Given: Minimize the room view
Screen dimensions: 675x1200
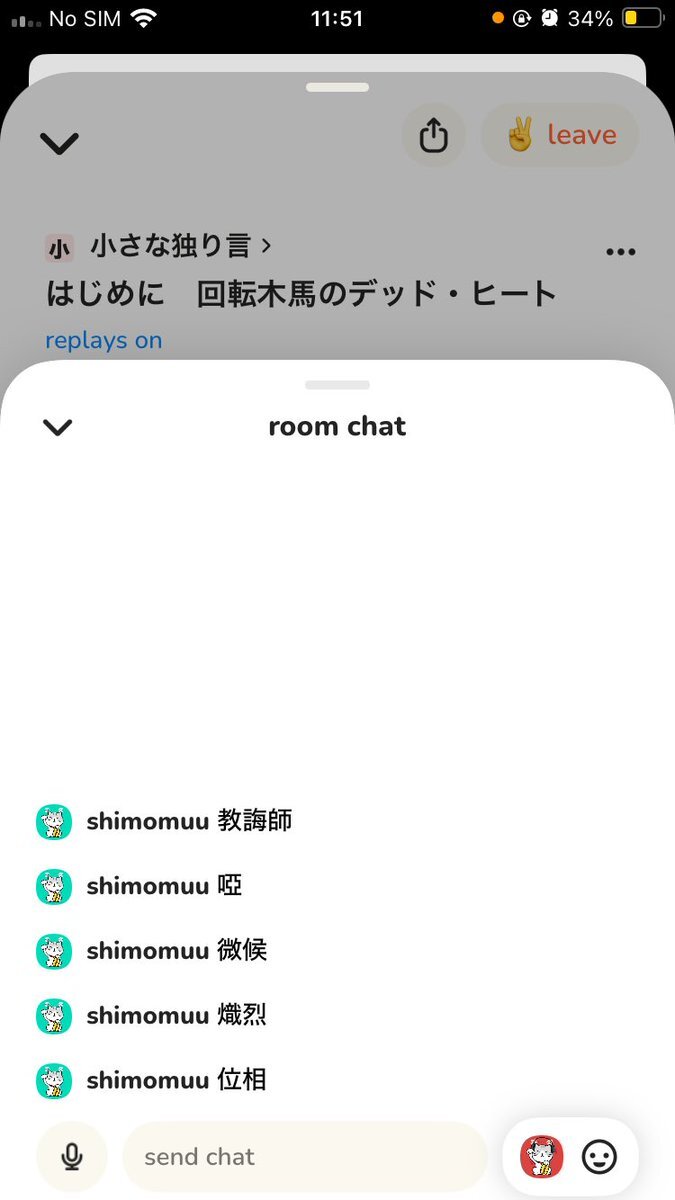Looking at the screenshot, I should point(59,143).
